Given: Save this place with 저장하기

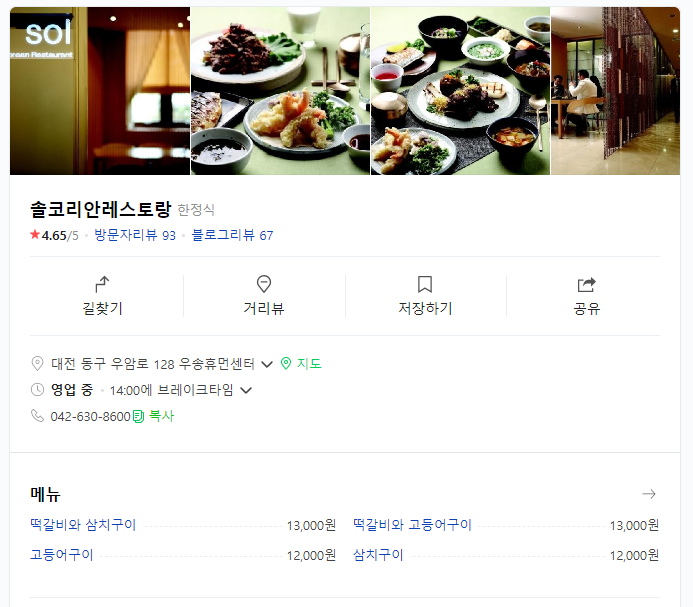Looking at the screenshot, I should coord(425,296).
